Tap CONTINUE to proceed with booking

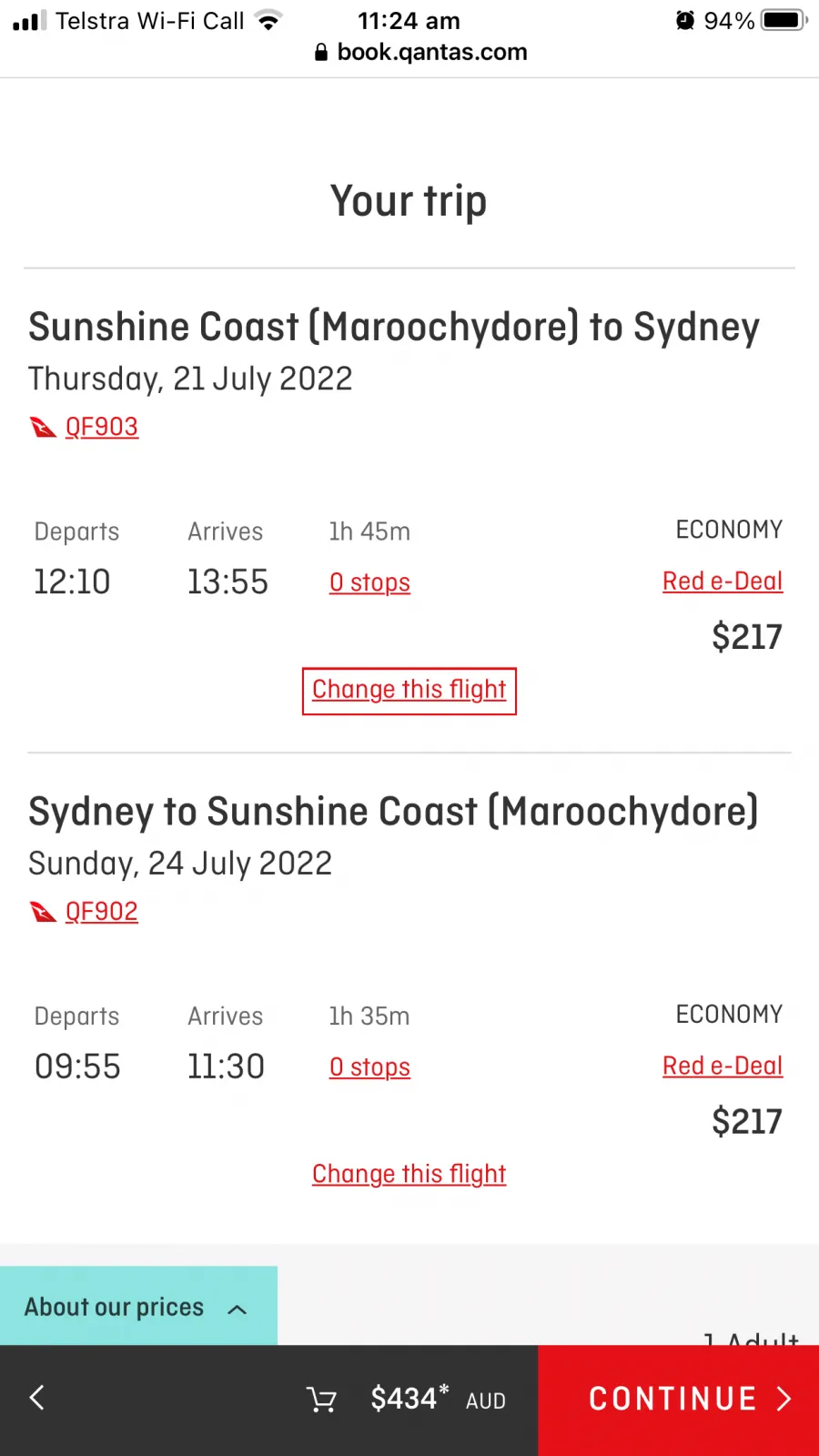coord(679,1400)
